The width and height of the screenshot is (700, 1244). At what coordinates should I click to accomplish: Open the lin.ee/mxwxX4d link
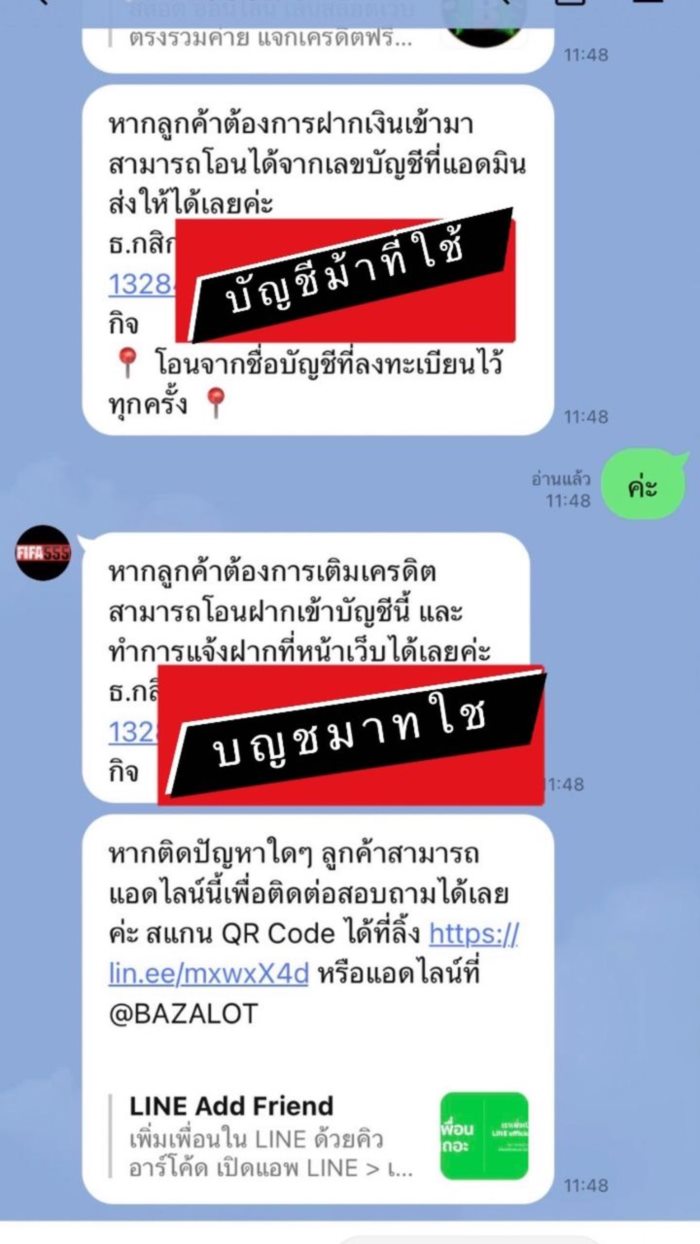pos(208,973)
